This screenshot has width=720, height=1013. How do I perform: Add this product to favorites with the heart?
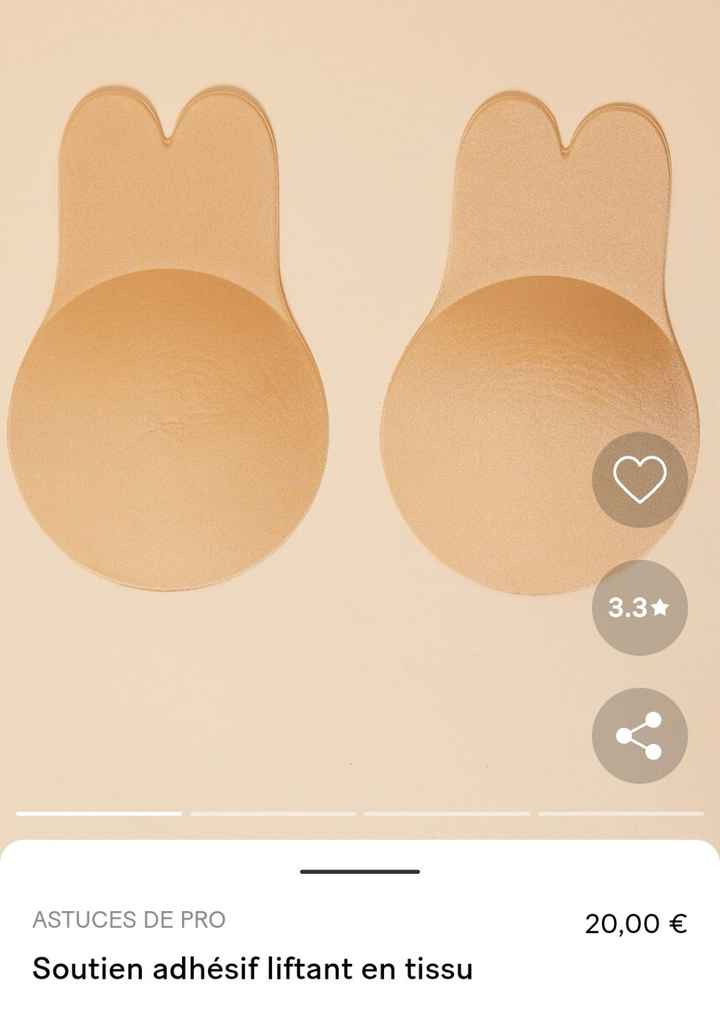pos(639,480)
